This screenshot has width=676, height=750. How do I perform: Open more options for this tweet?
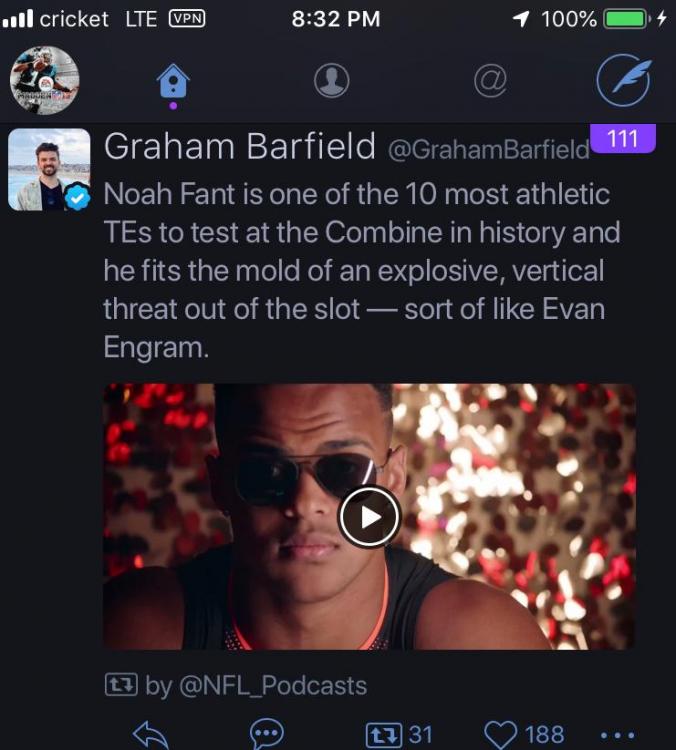click(617, 734)
